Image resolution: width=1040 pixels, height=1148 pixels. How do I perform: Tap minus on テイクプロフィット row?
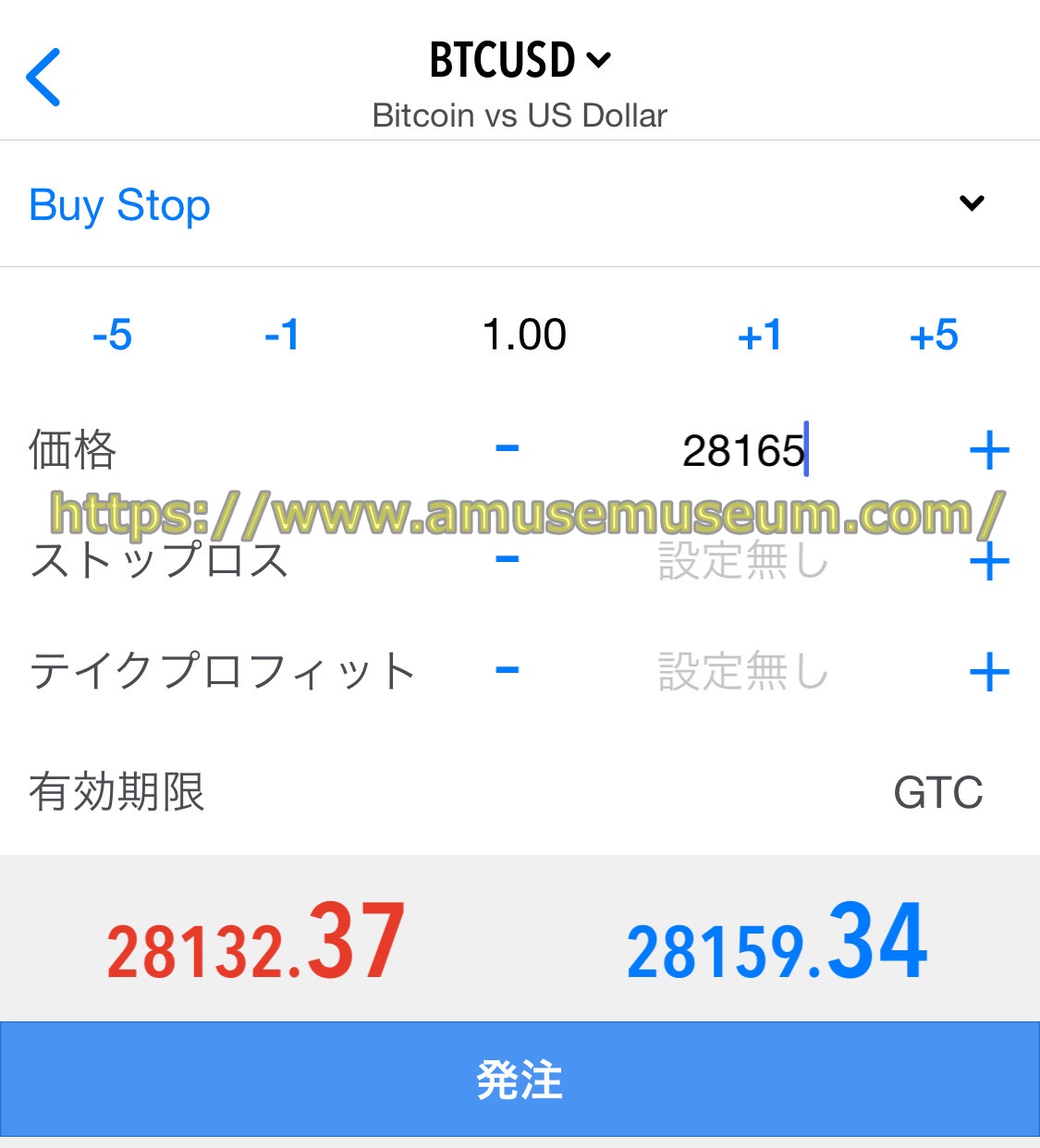(x=507, y=670)
